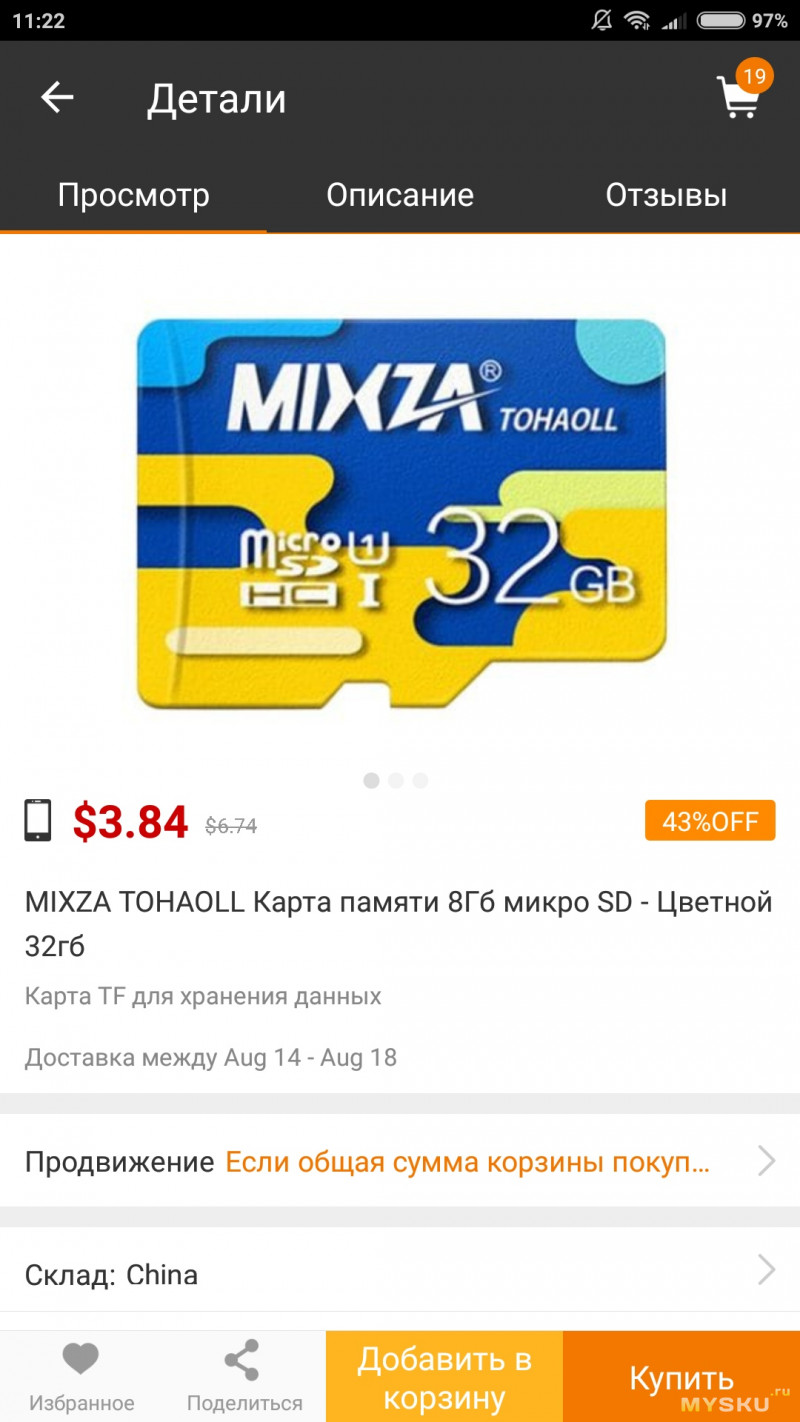Viewport: 800px width, 1422px height.
Task: Switch to the Отзывы tab
Action: click(x=666, y=195)
